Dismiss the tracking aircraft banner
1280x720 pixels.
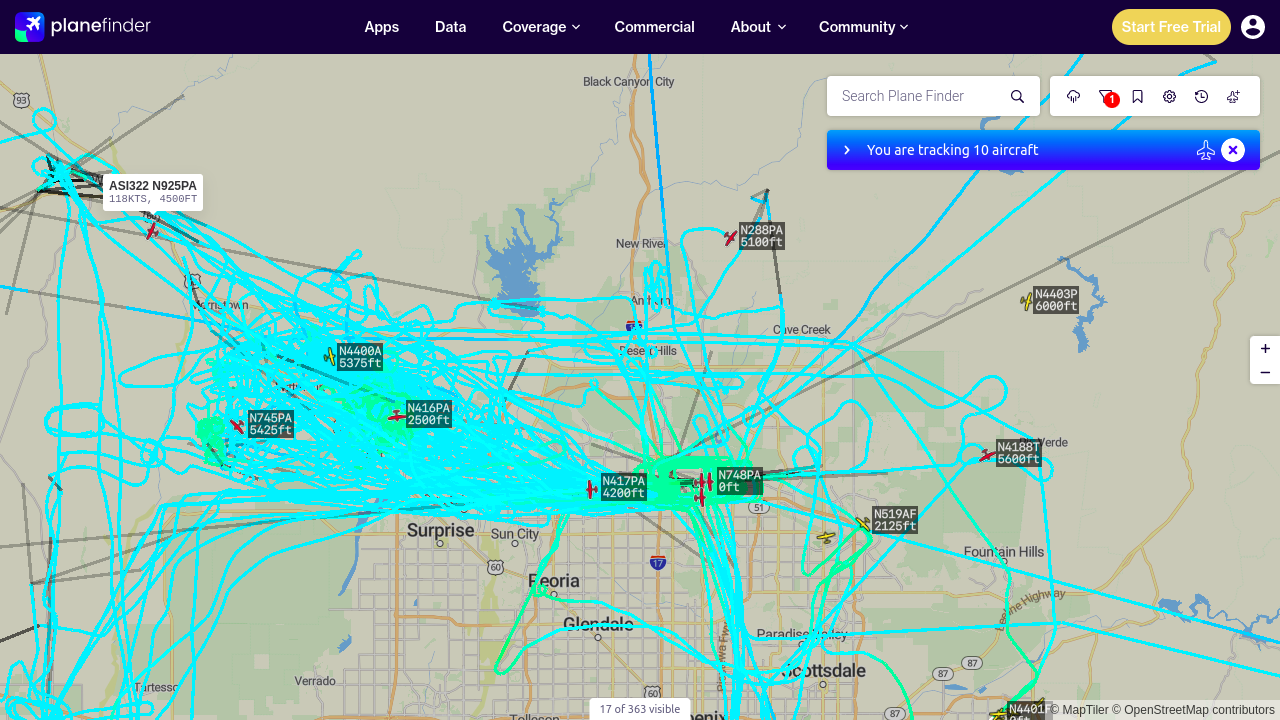1233,150
